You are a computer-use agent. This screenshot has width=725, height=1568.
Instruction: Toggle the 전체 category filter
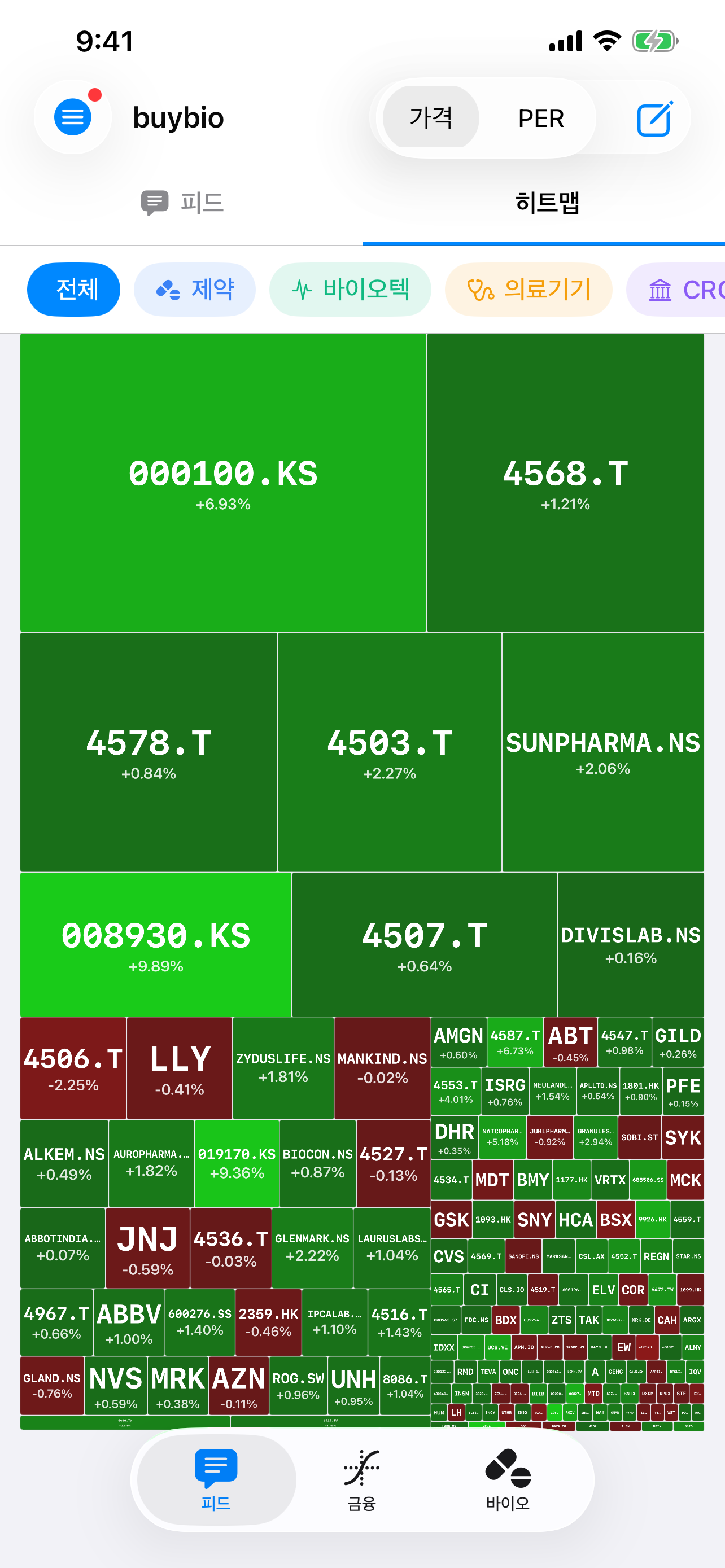[x=73, y=290]
